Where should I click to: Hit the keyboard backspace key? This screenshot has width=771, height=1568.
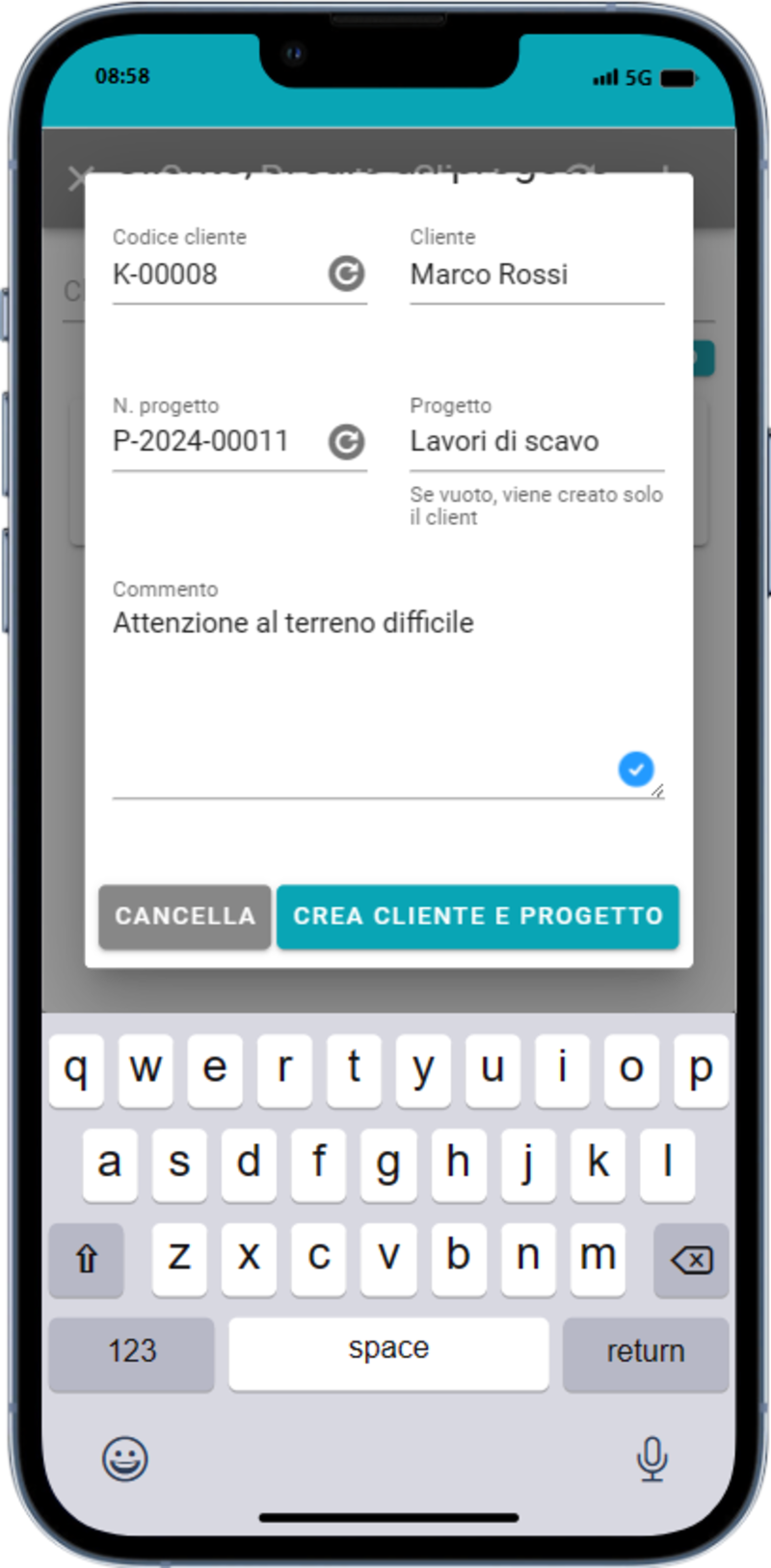(x=690, y=1259)
